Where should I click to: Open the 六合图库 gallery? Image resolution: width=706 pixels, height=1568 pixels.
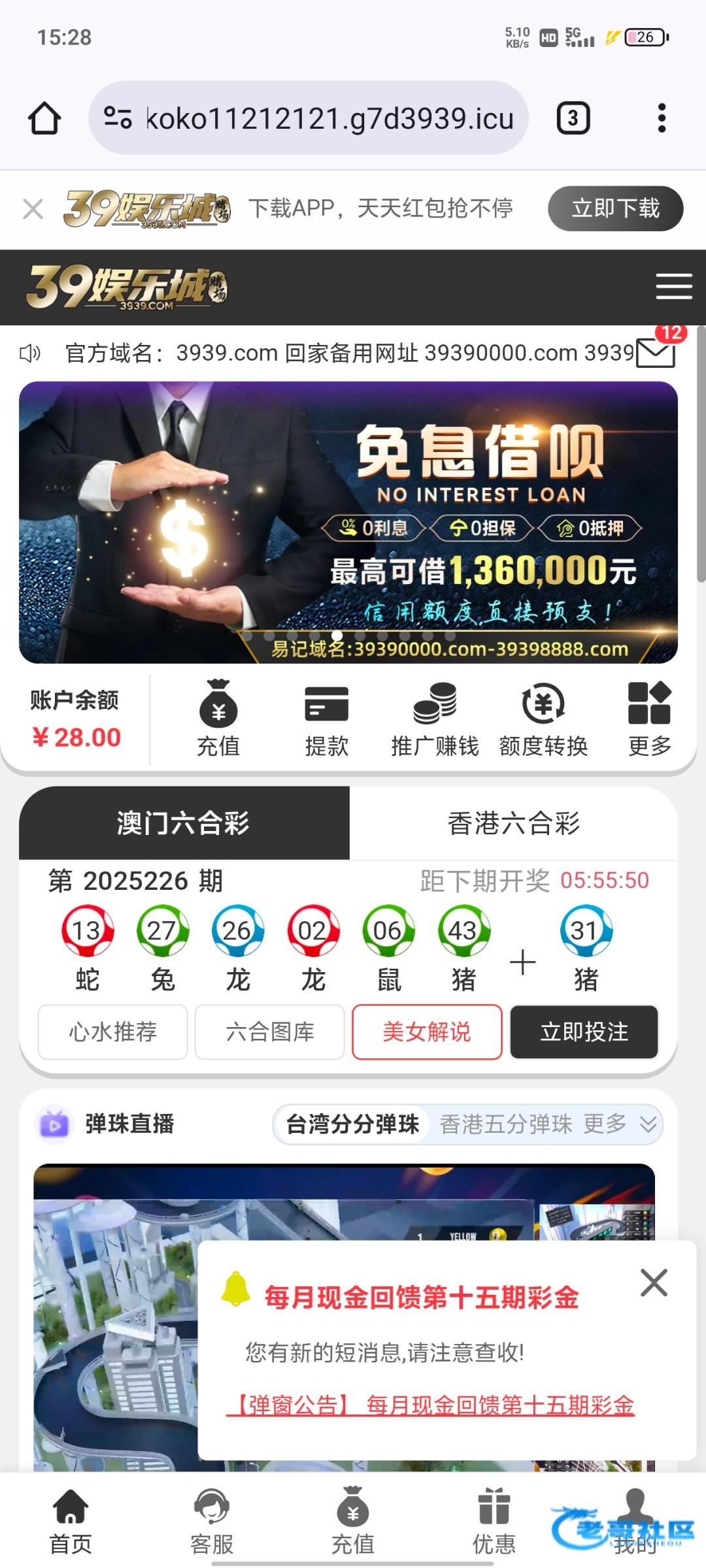click(269, 1032)
